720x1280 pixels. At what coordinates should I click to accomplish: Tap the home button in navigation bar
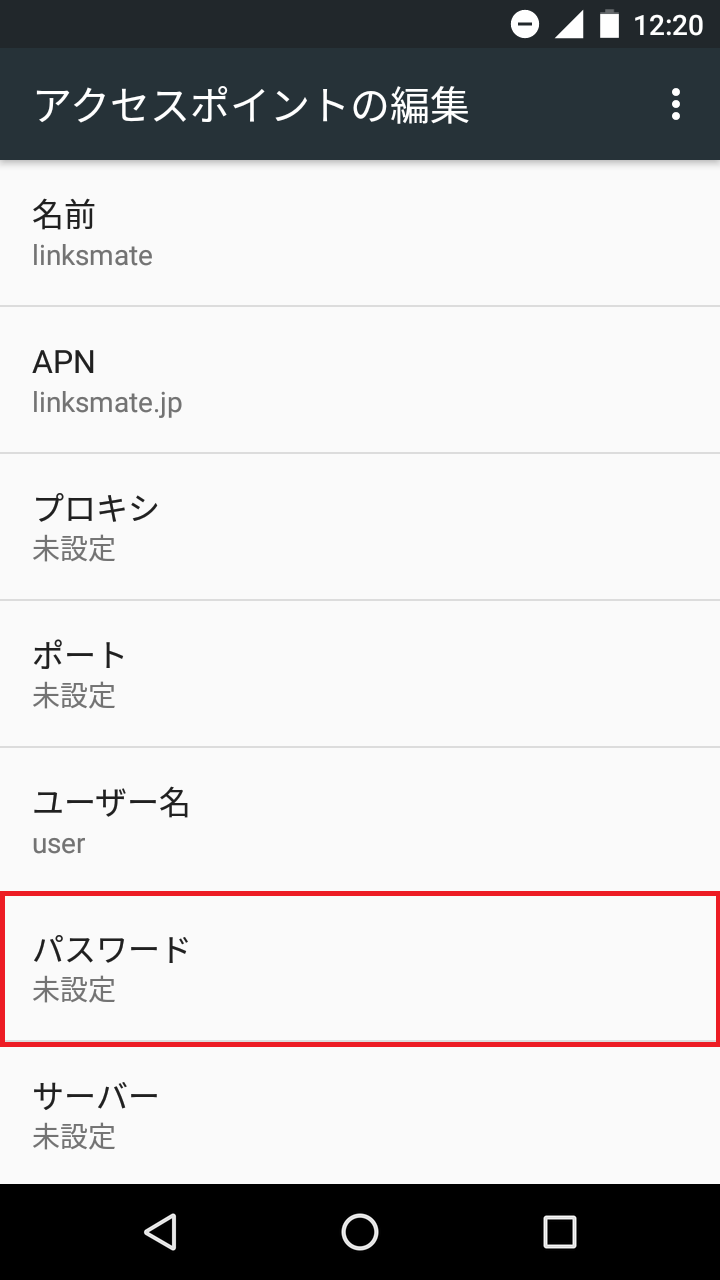360,1232
